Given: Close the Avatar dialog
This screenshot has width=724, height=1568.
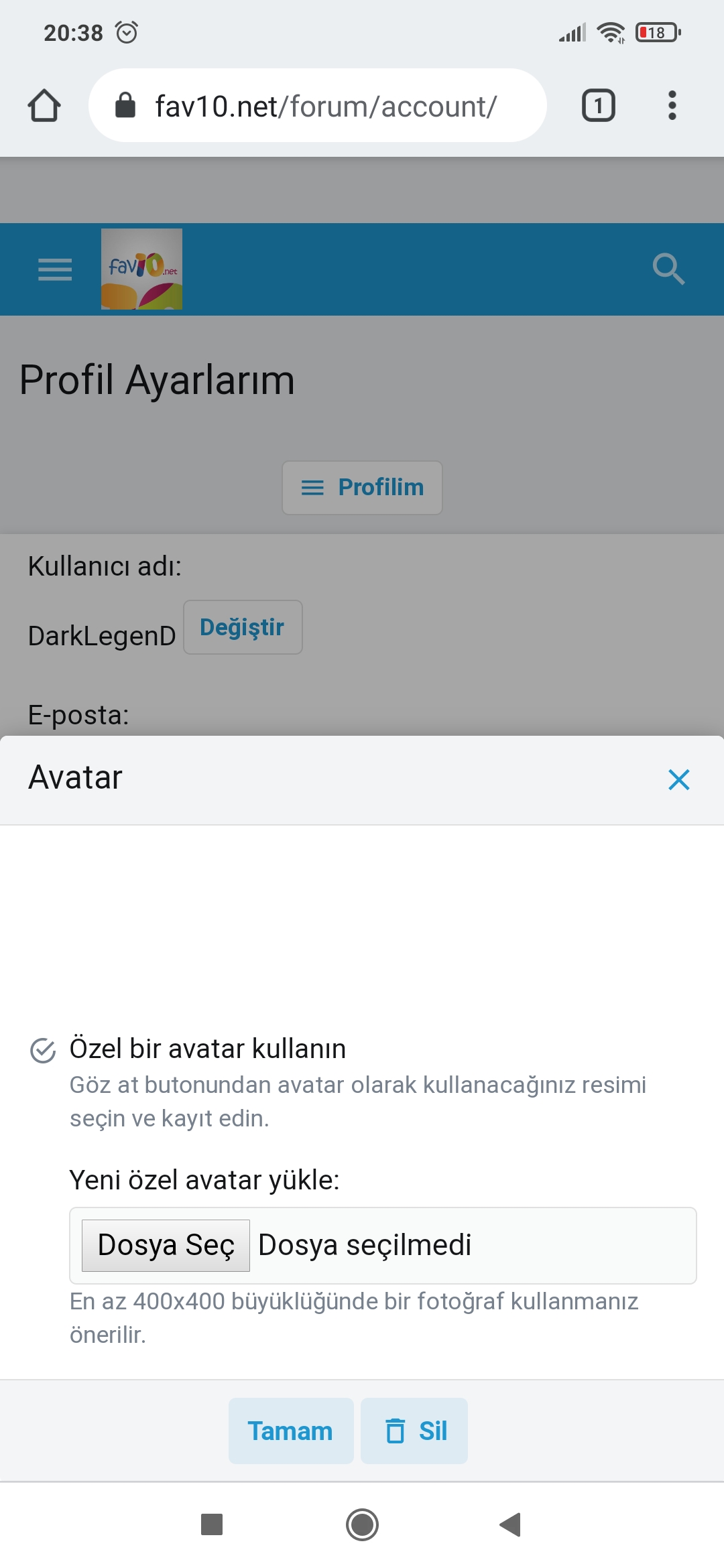Looking at the screenshot, I should (678, 779).
